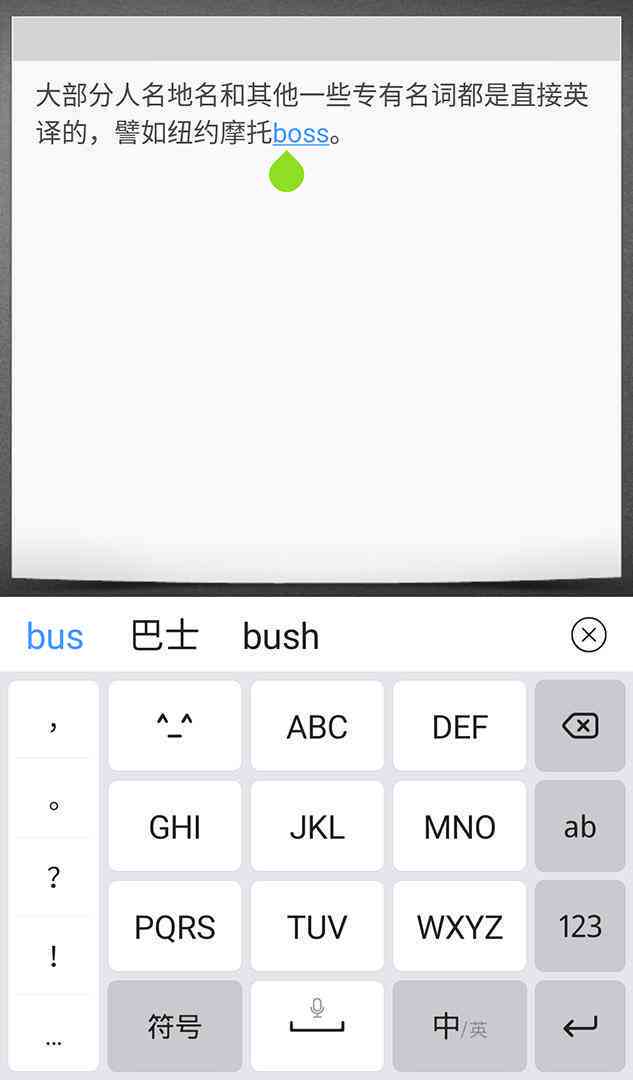Image resolution: width=633 pixels, height=1080 pixels.
Task: Tap the space bar with microphone
Action: pos(317,1026)
